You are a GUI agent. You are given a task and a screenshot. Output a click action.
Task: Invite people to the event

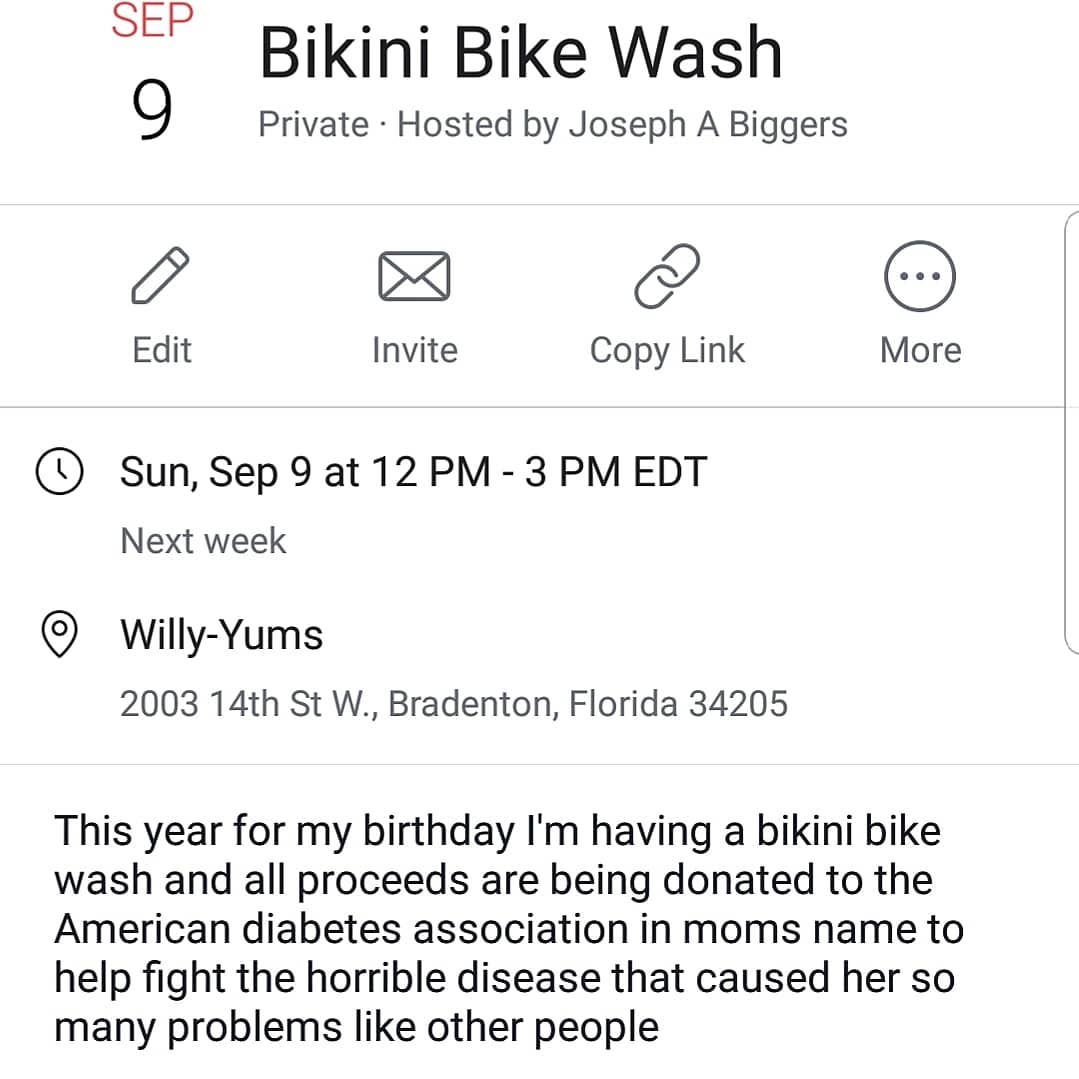[414, 303]
